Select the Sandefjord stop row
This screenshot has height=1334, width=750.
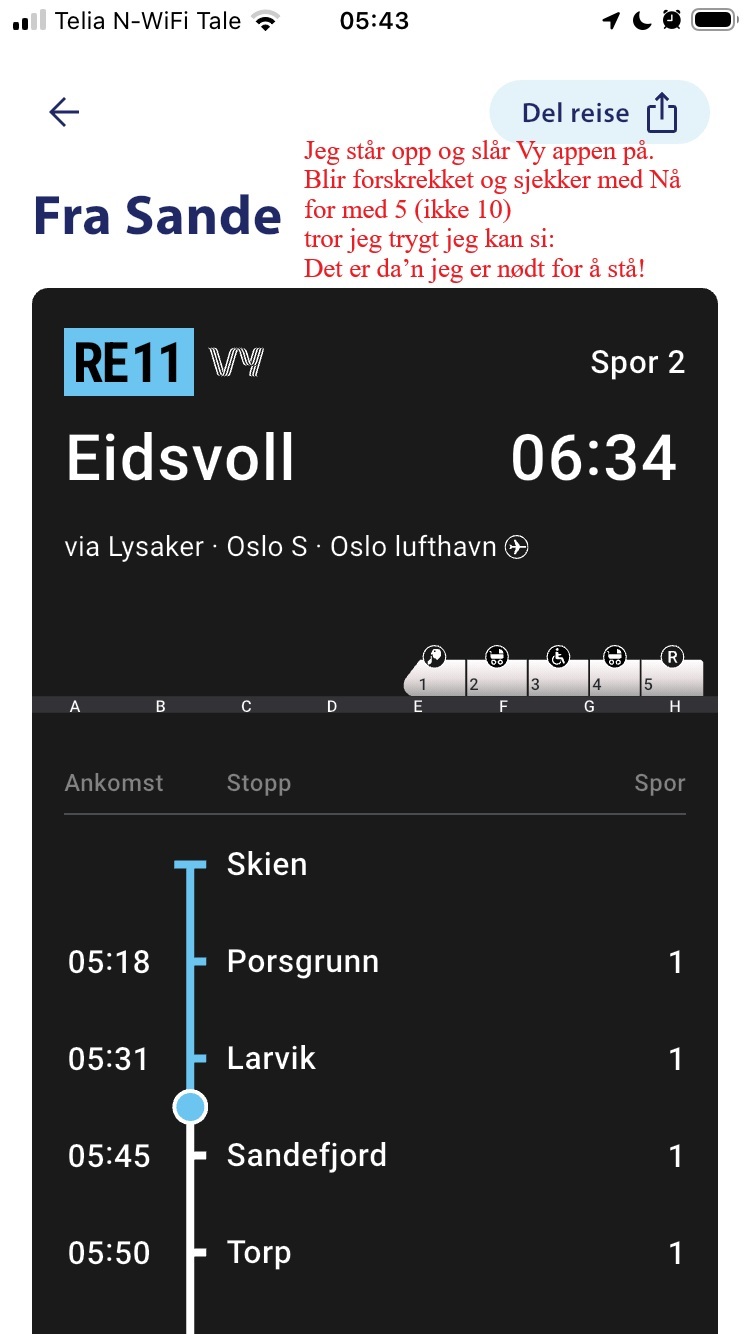(x=306, y=1155)
